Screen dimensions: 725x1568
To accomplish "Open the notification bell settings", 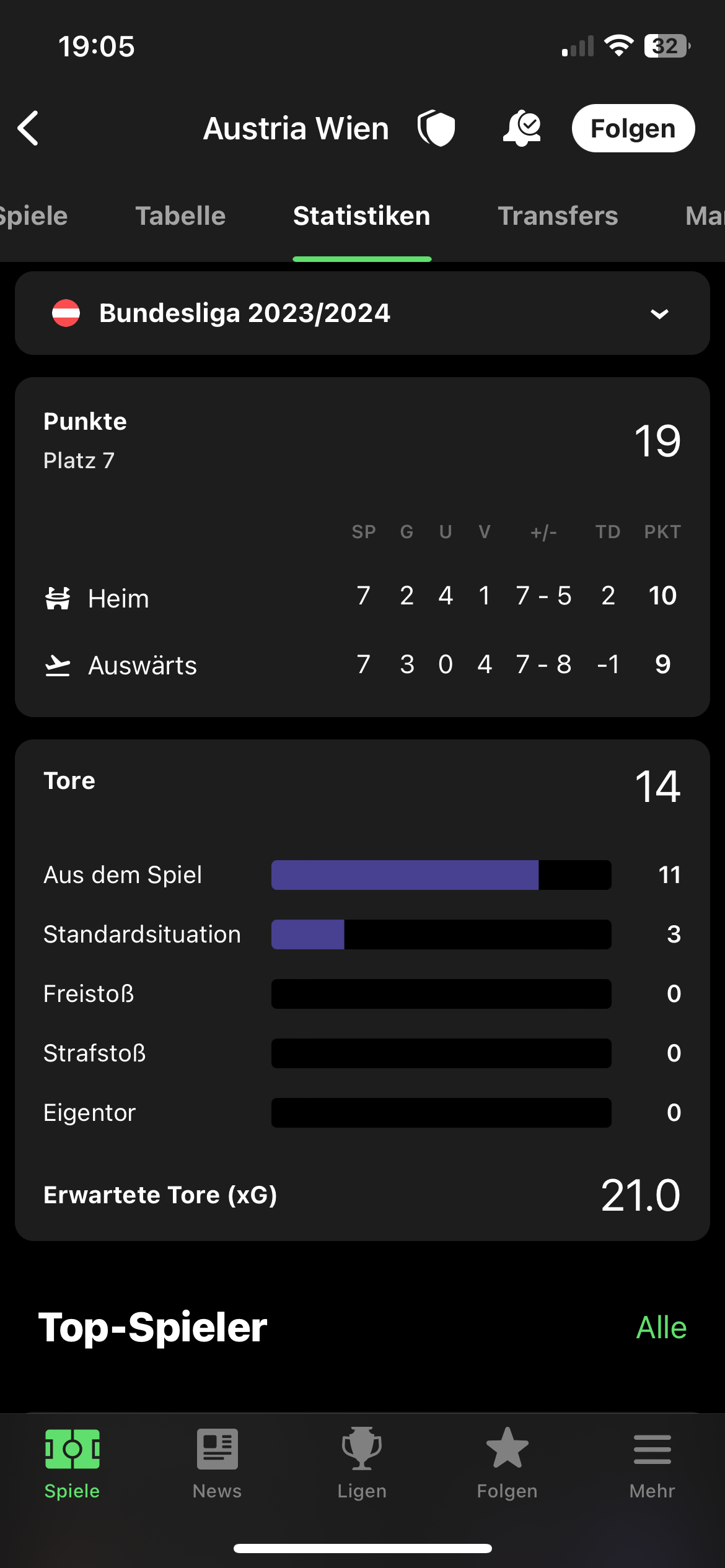I will pos(522,128).
